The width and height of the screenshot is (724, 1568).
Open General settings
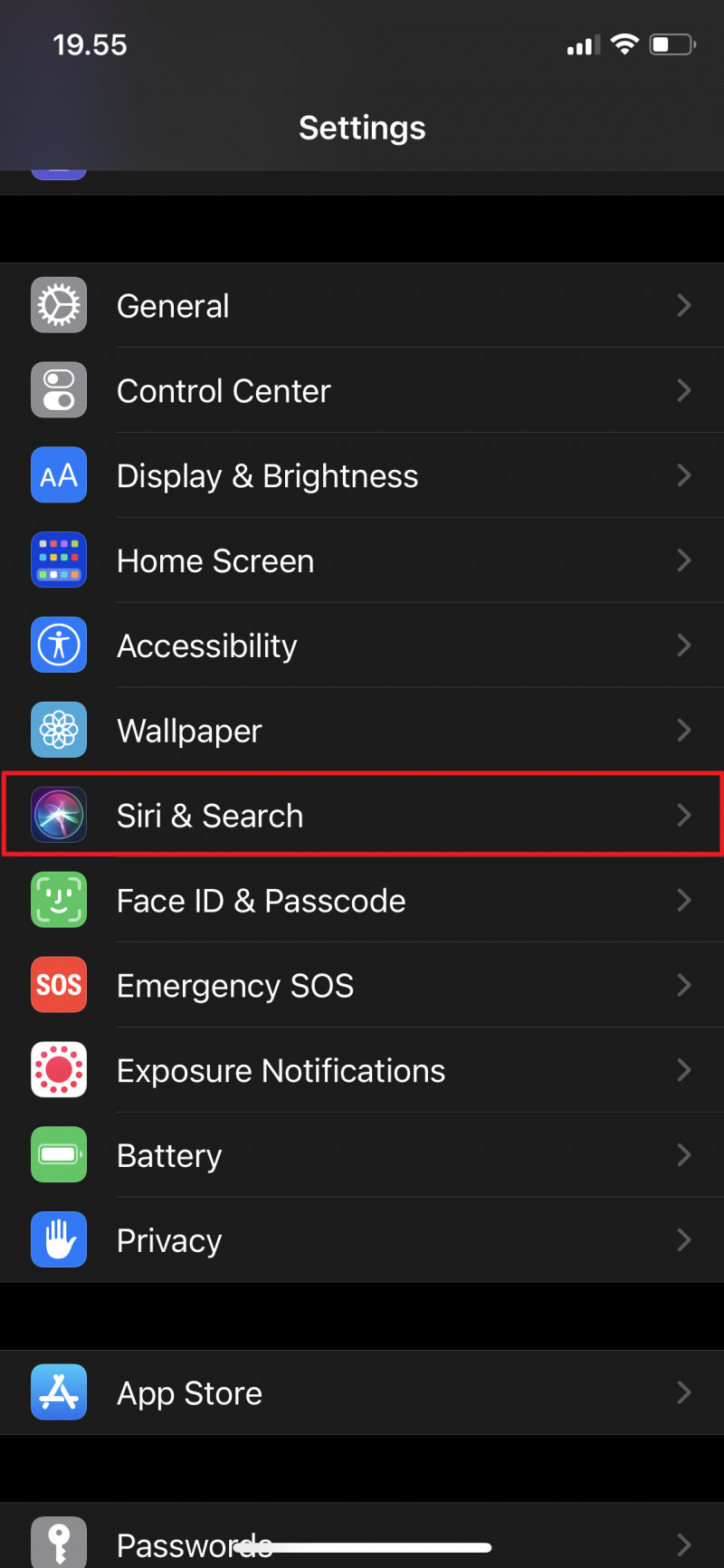tap(362, 306)
